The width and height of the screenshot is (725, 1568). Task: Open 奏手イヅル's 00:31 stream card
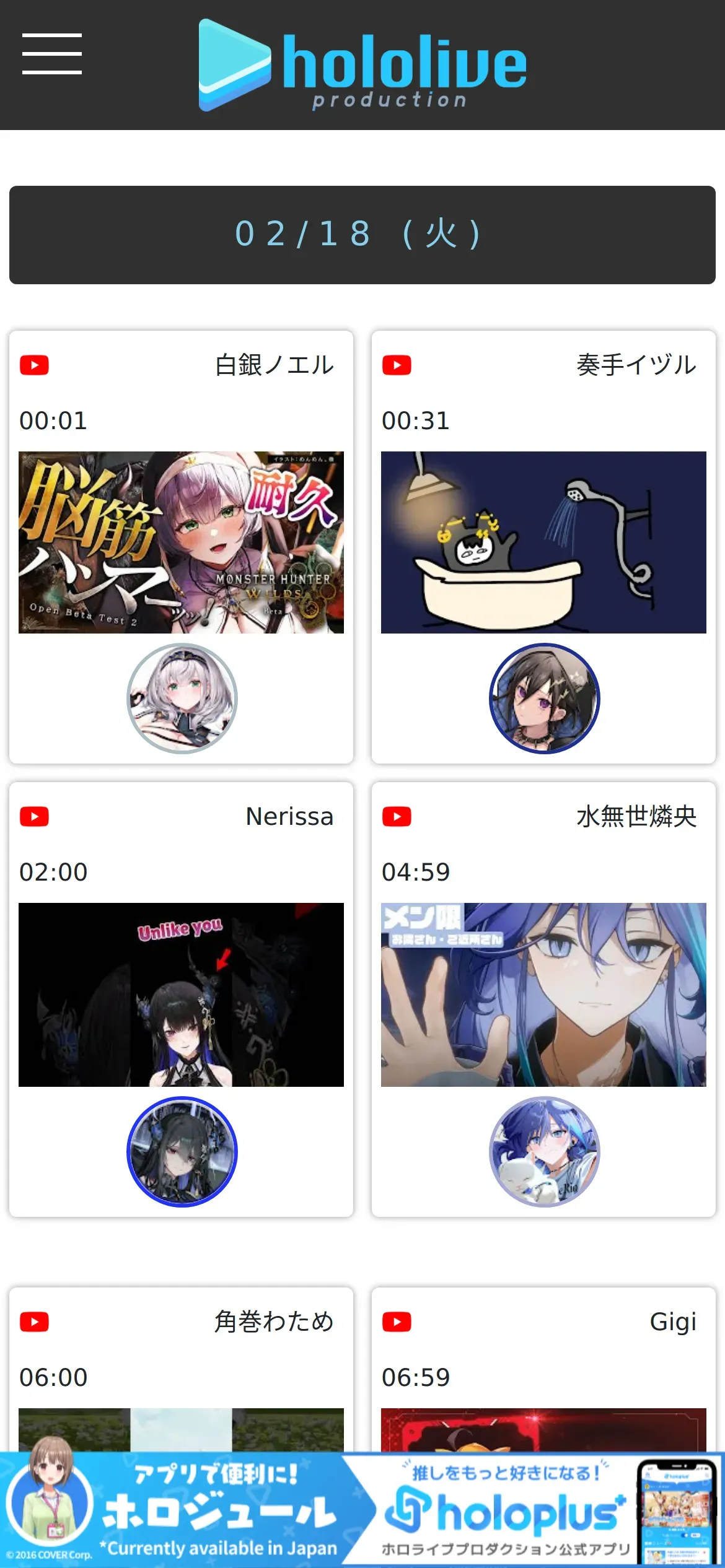[543, 547]
